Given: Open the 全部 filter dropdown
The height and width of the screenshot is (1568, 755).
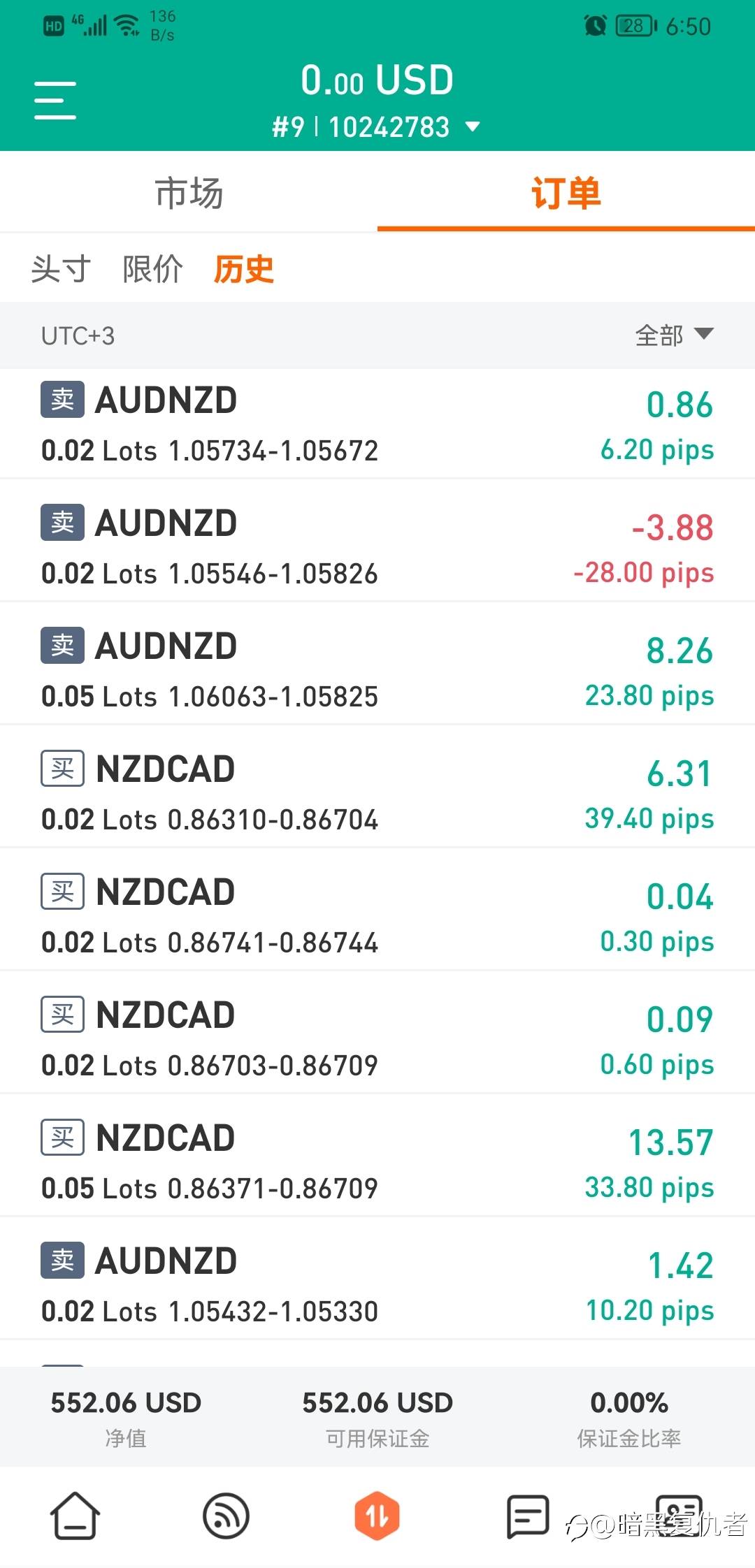Looking at the screenshot, I should (x=673, y=335).
